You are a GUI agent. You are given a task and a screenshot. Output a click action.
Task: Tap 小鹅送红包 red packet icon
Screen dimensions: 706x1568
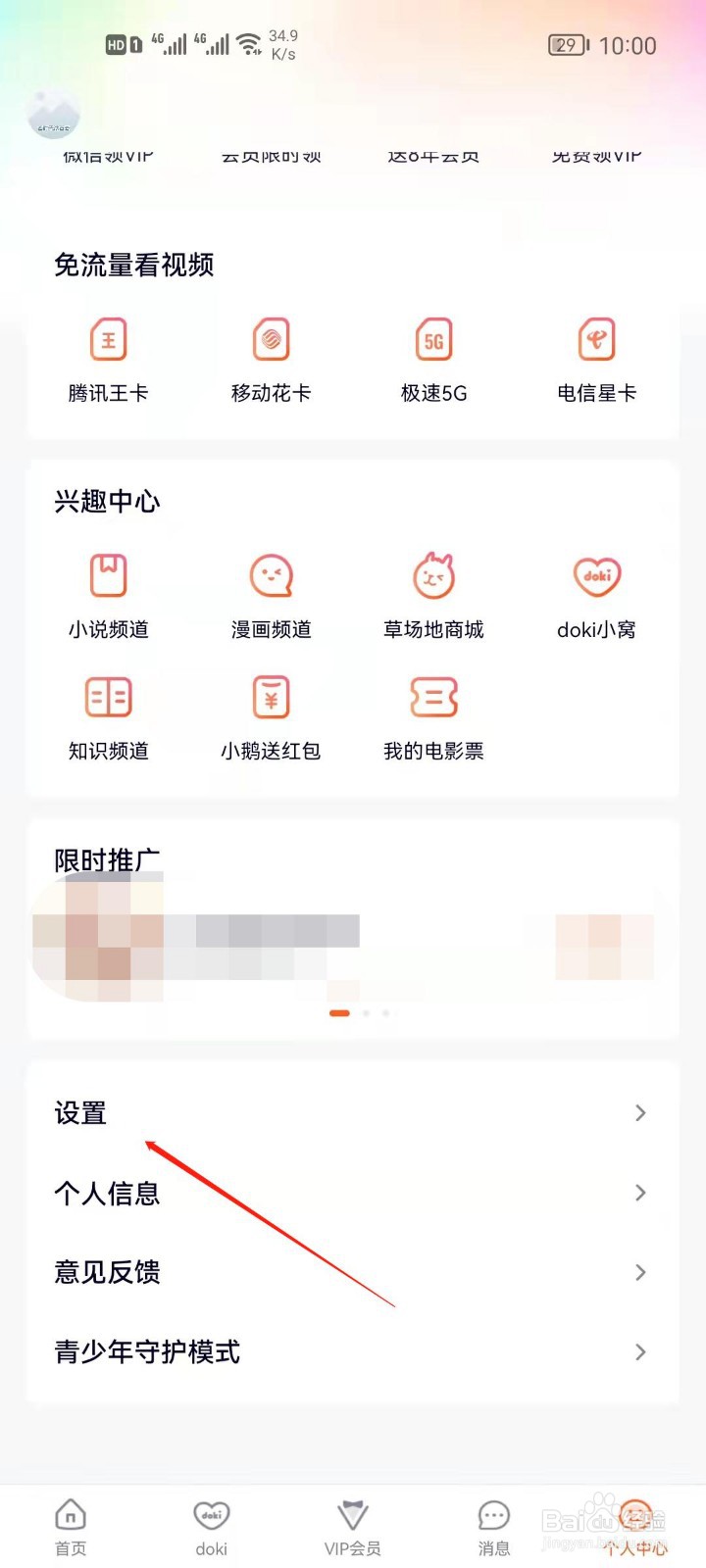click(271, 715)
